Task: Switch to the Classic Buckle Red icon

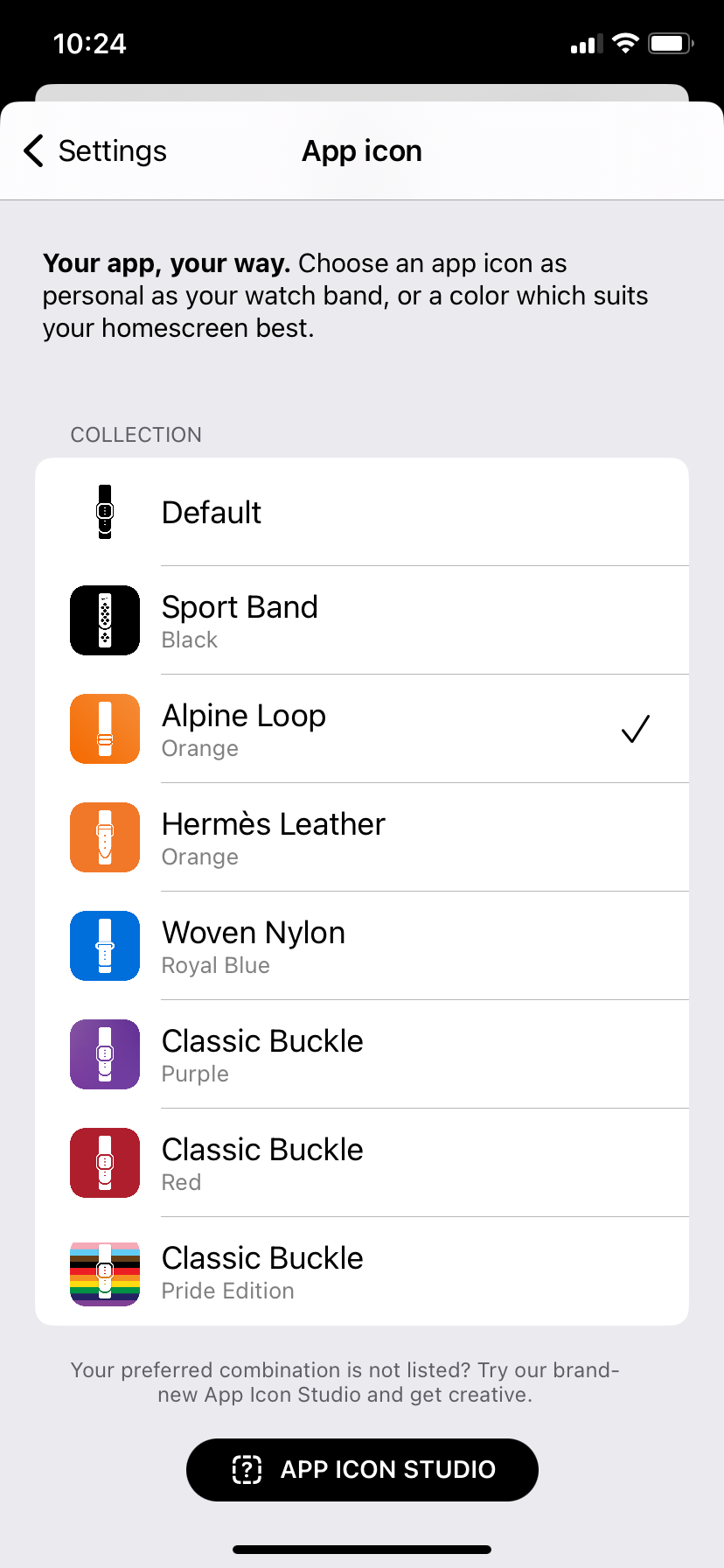Action: (362, 1163)
